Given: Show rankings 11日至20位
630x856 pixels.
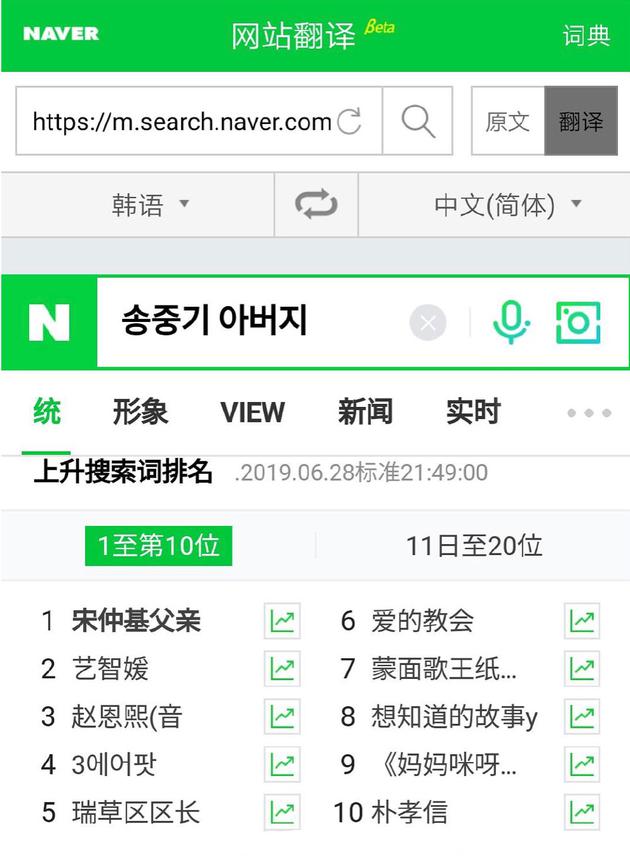Looking at the screenshot, I should coord(474,545).
